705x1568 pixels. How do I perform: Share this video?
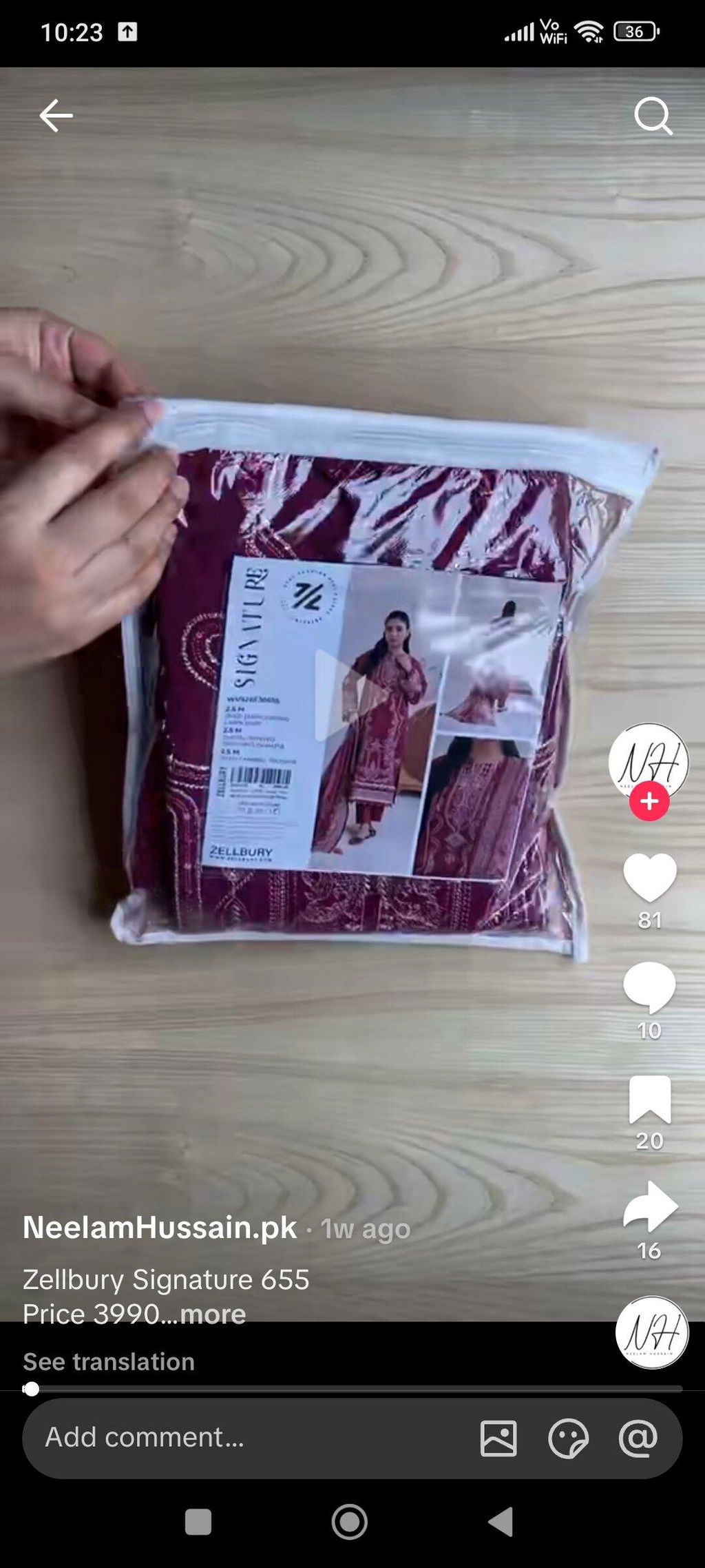[x=650, y=1207]
